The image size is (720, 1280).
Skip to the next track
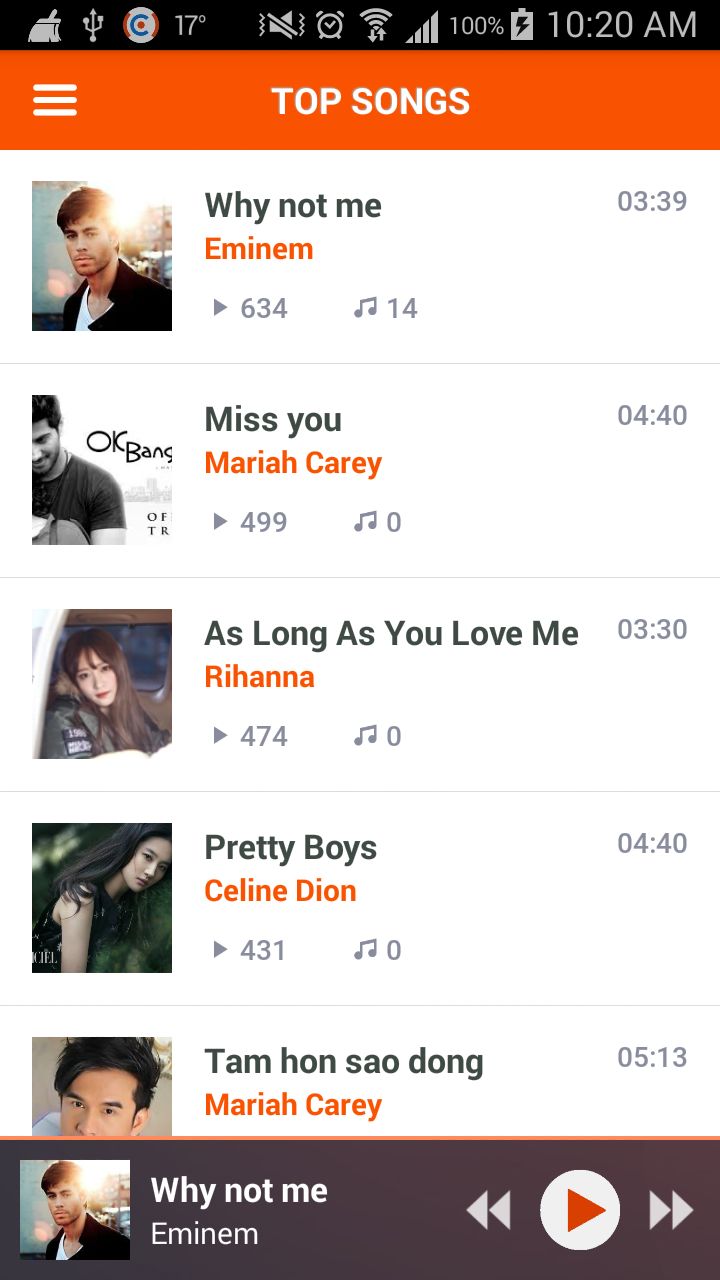[671, 1211]
